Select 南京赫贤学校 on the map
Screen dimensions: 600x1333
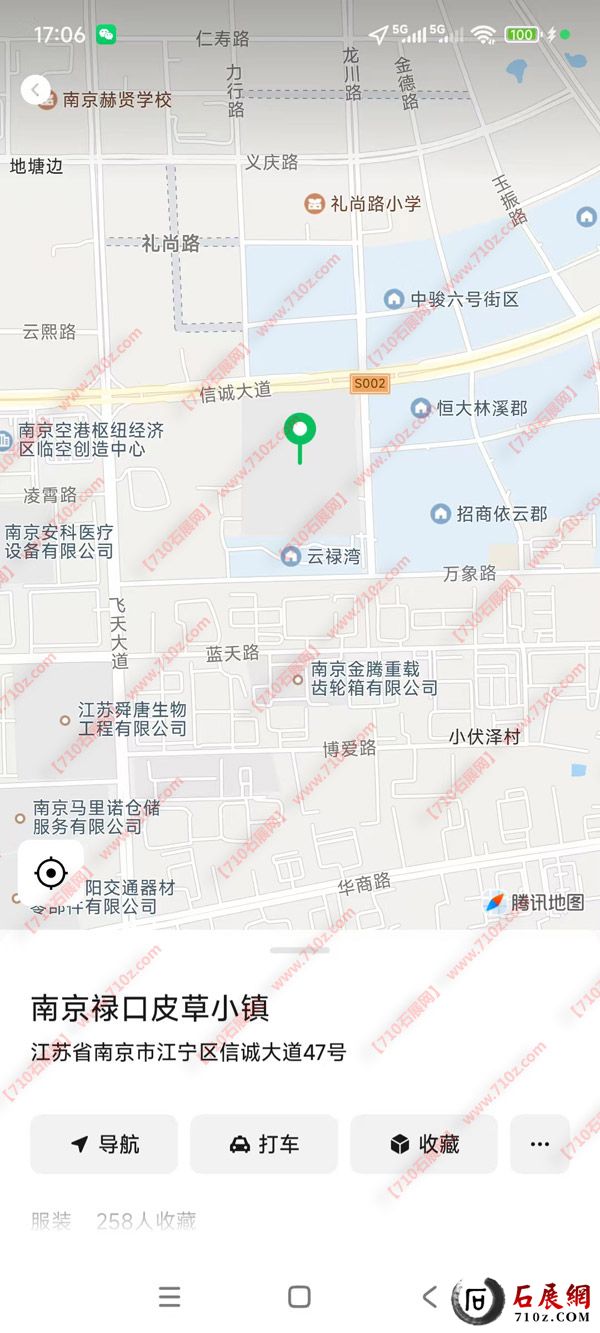pos(105,100)
